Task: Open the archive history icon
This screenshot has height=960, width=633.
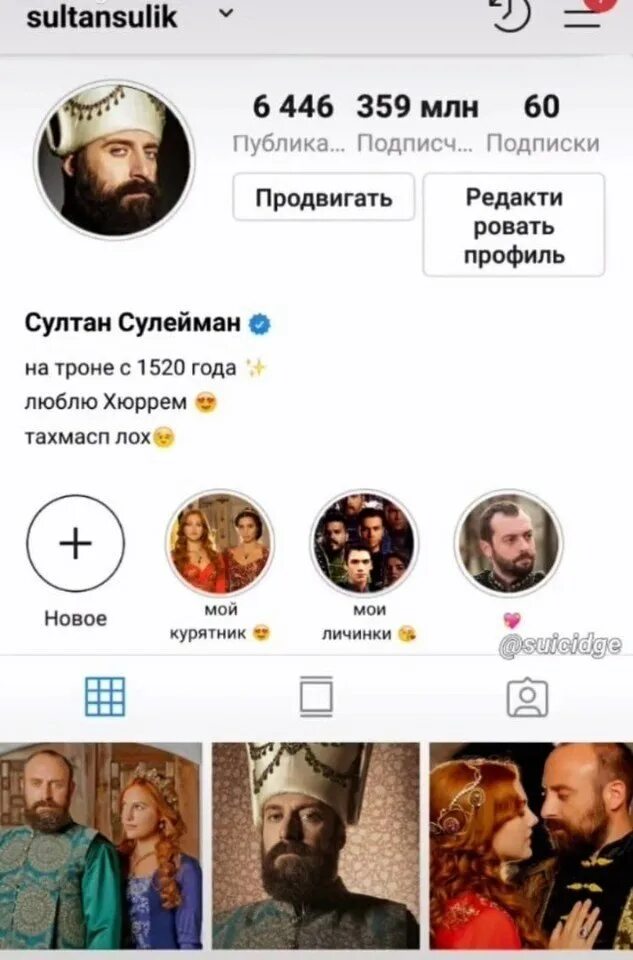Action: tap(511, 12)
